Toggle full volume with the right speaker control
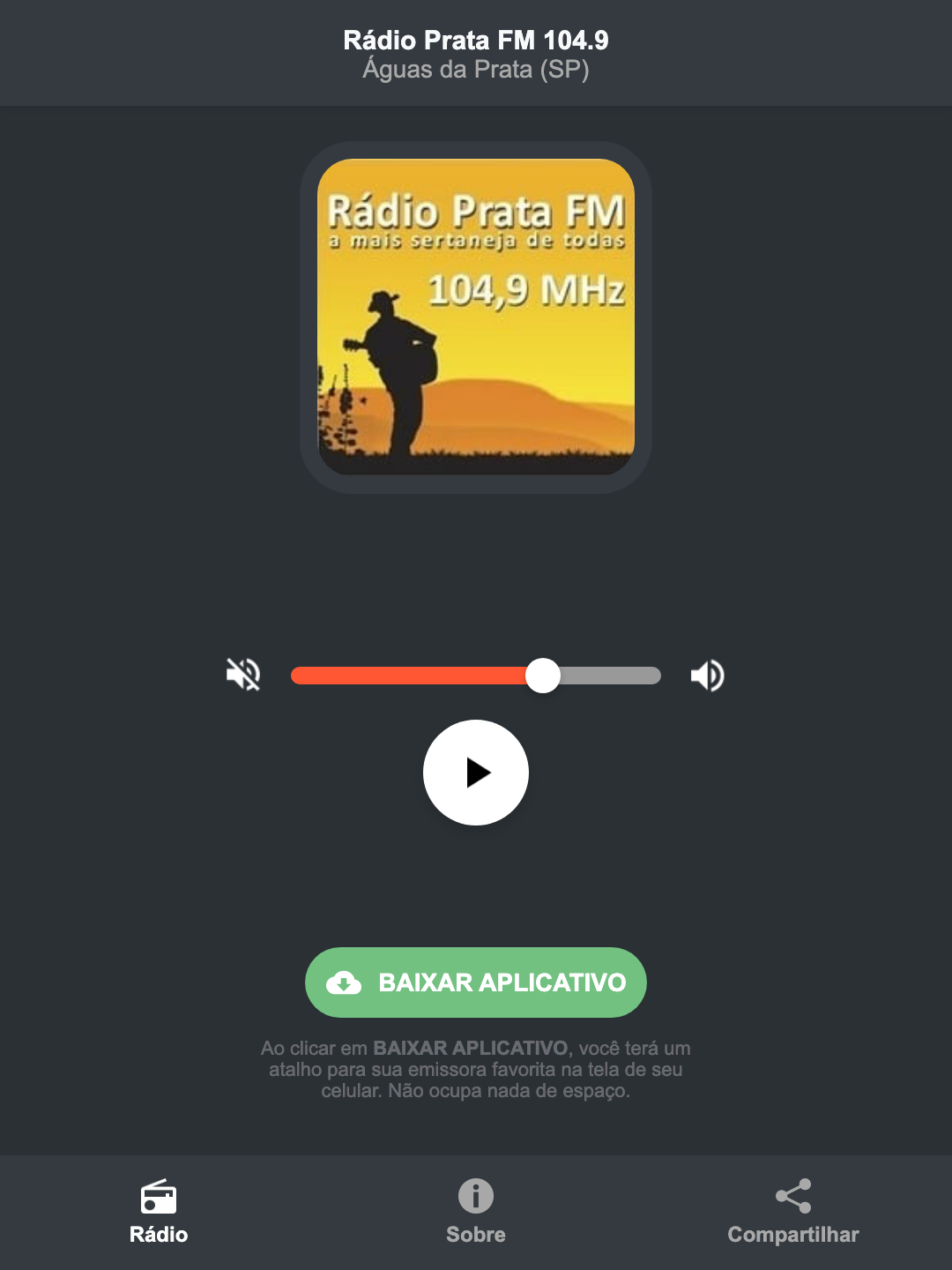The width and height of the screenshot is (952, 1270). pos(706,675)
